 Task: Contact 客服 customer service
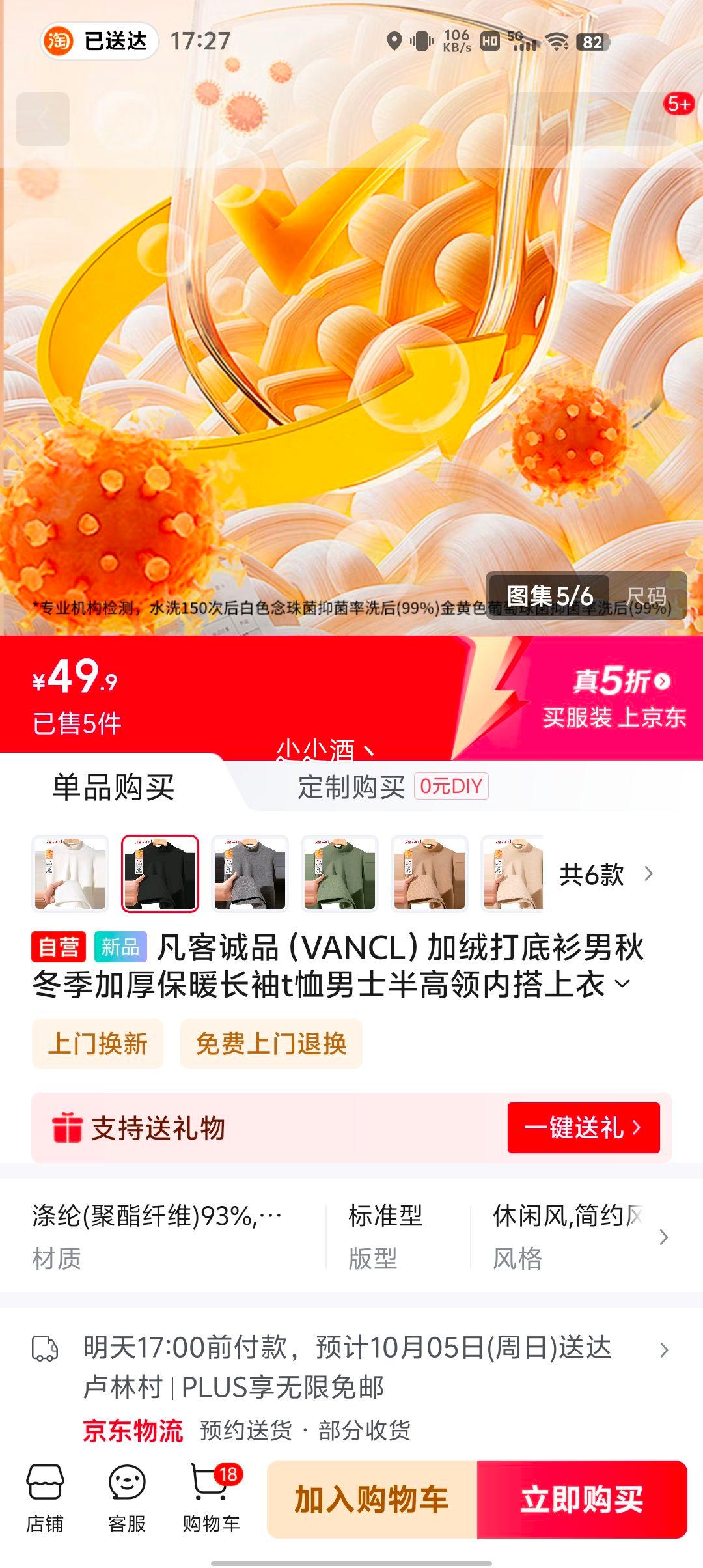coord(127,1498)
